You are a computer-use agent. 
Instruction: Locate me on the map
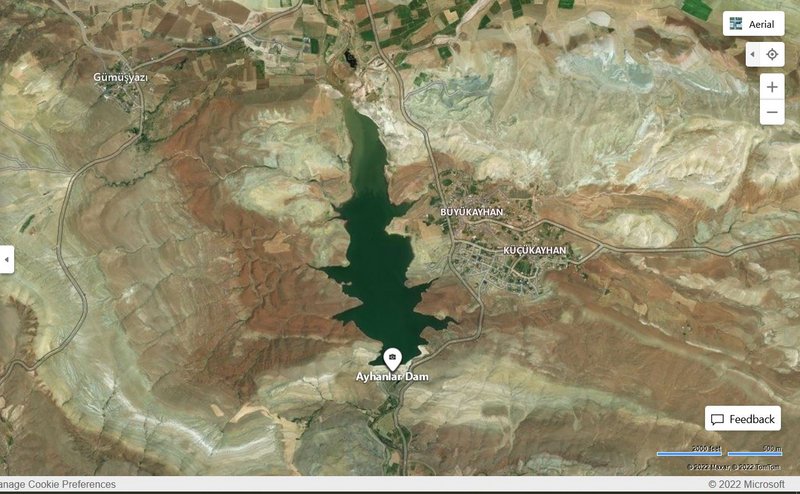[772, 54]
